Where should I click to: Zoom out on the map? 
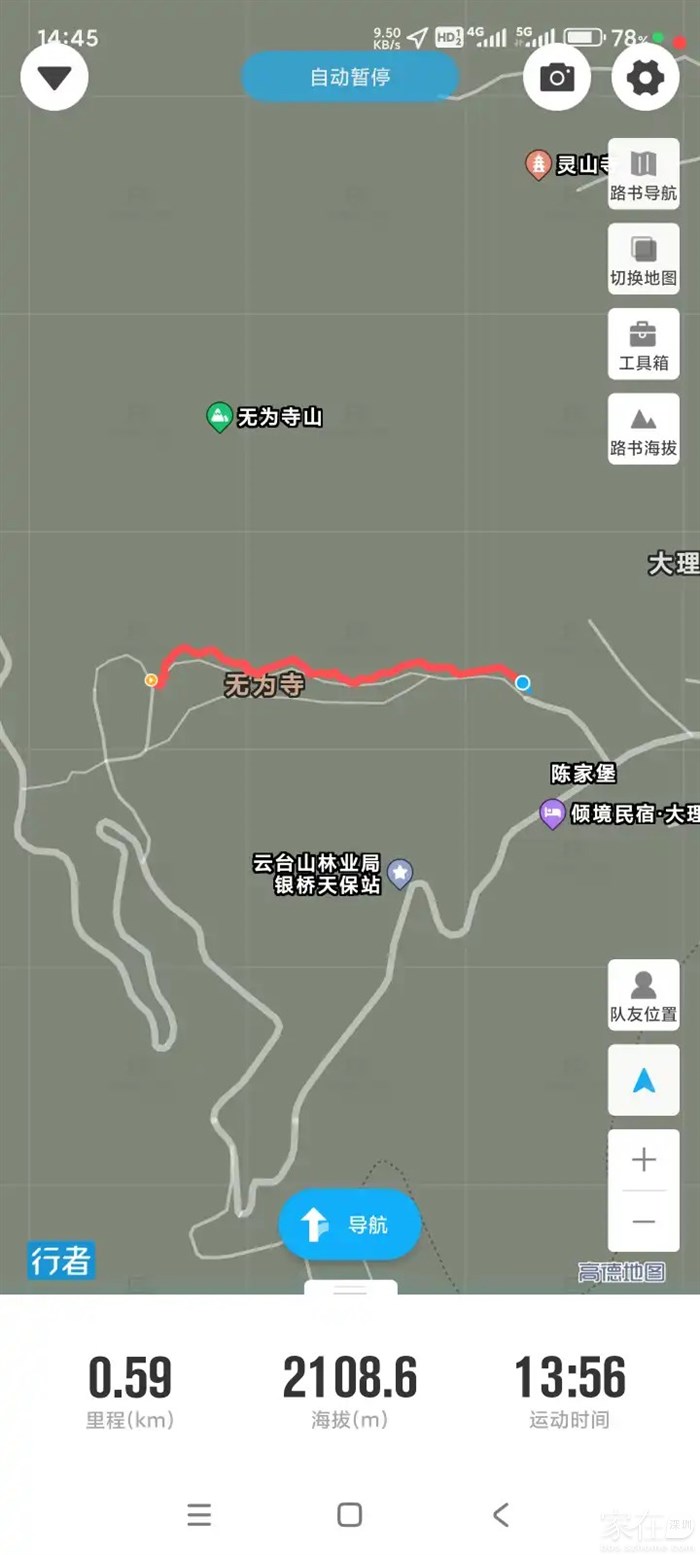(x=643, y=1221)
